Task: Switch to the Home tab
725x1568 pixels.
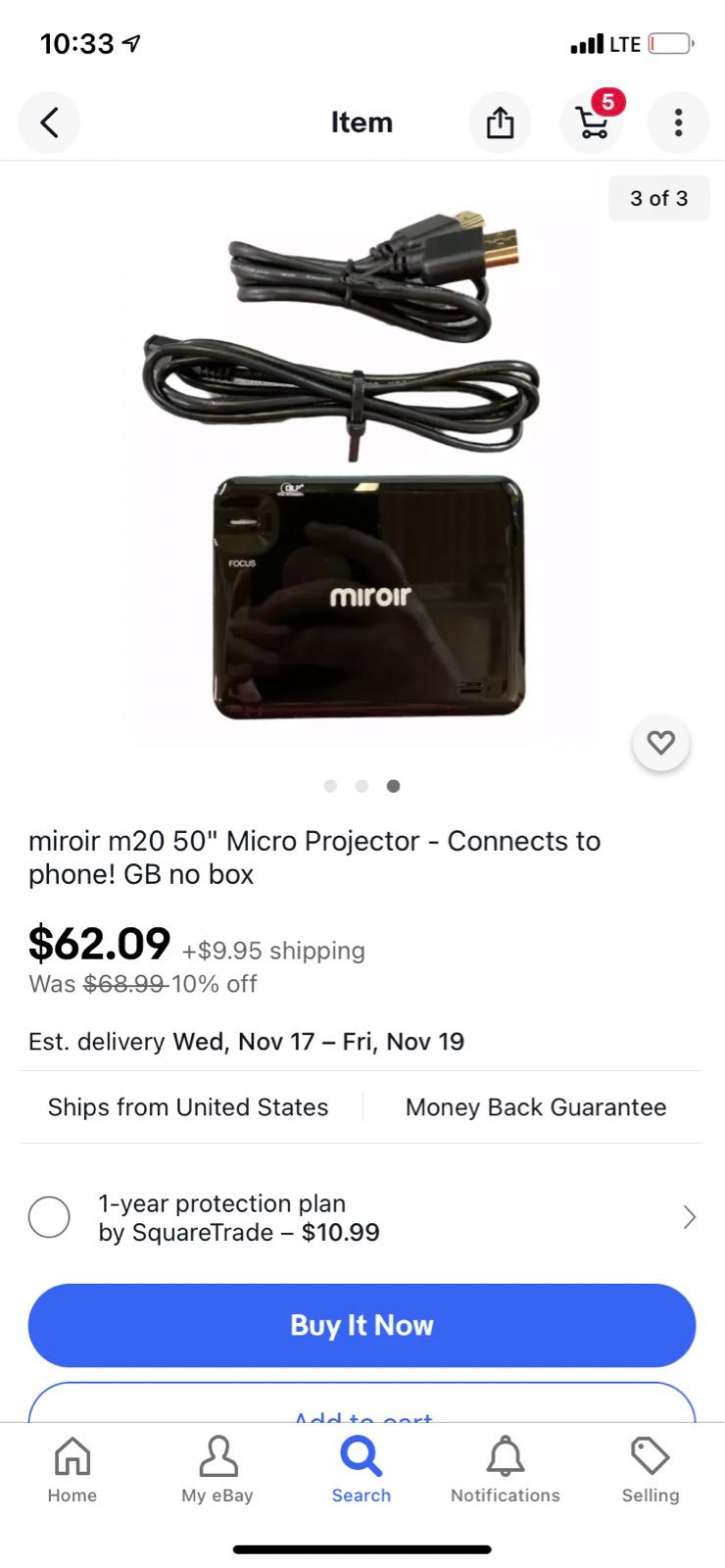Action: coord(72,1469)
